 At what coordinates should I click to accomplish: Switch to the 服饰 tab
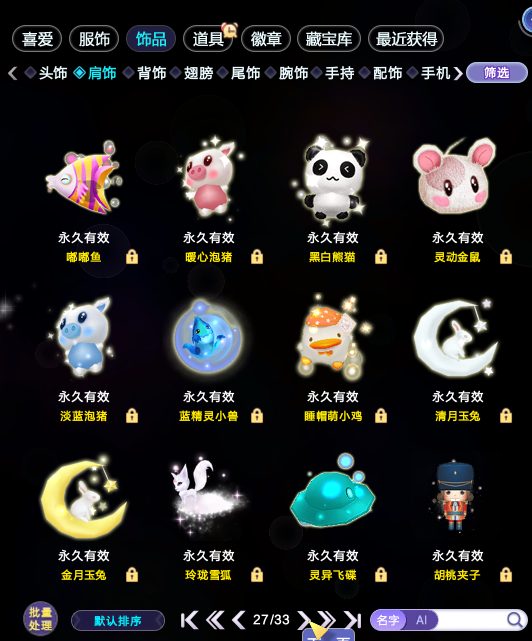(94, 39)
